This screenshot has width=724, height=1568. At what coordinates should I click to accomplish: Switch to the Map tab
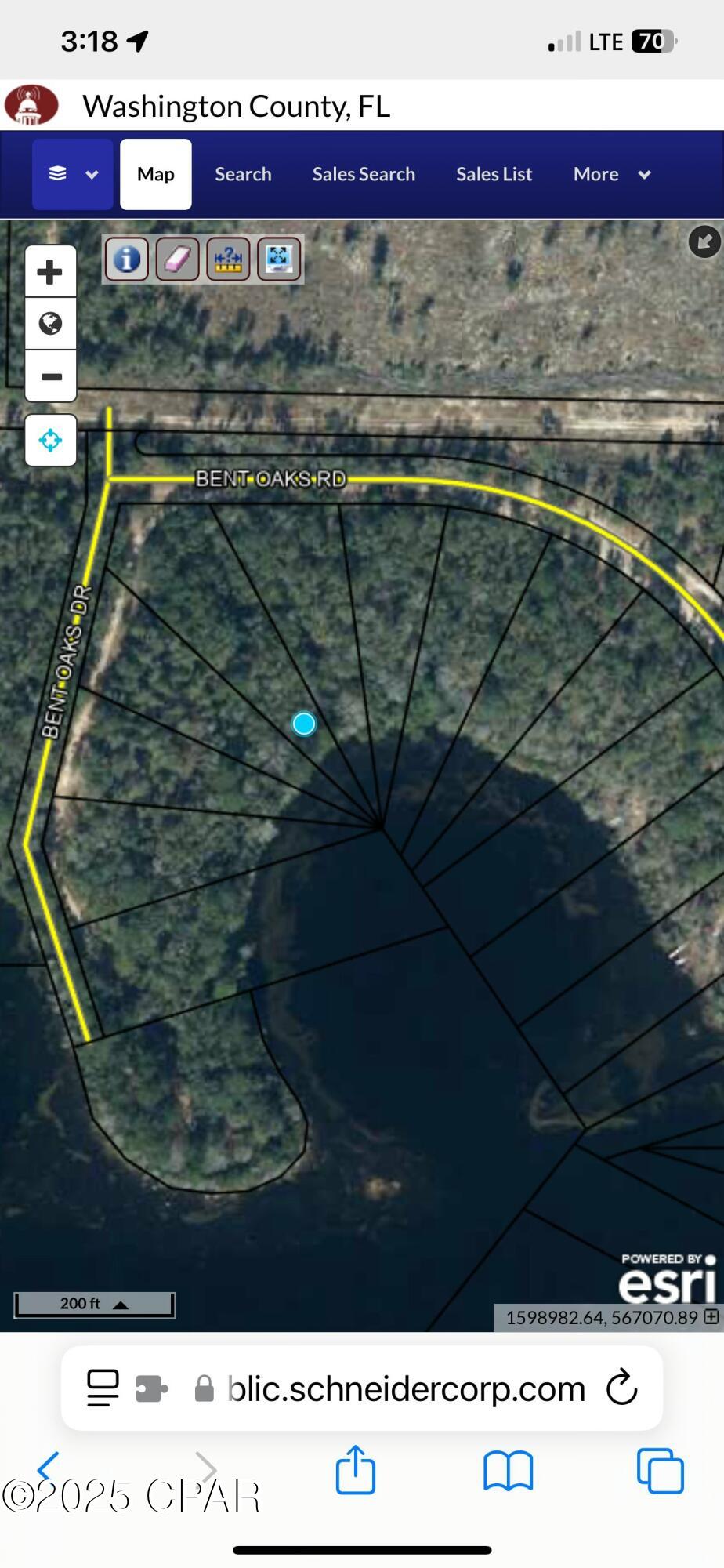coord(155,174)
